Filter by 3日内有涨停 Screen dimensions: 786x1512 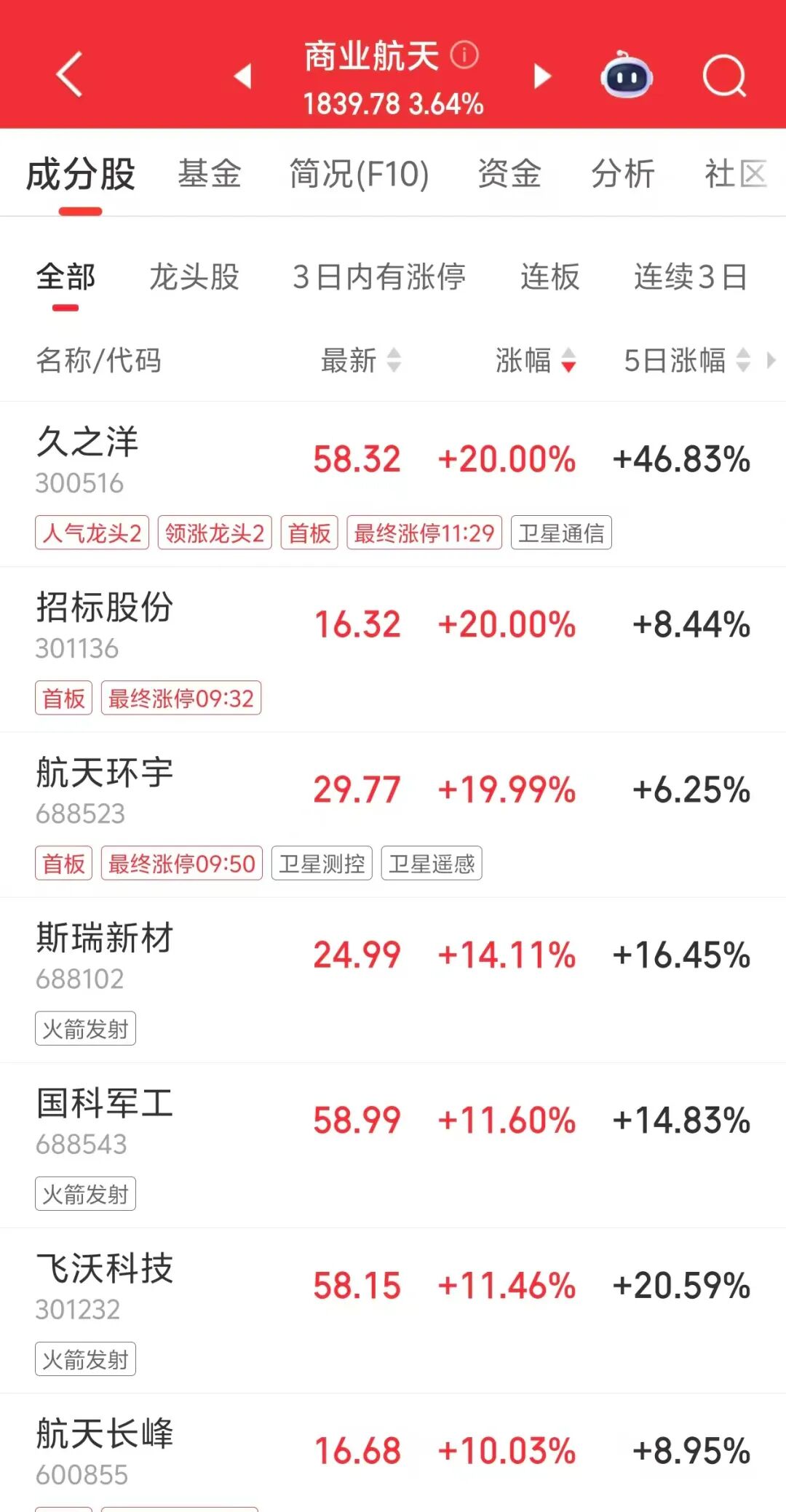(x=379, y=277)
